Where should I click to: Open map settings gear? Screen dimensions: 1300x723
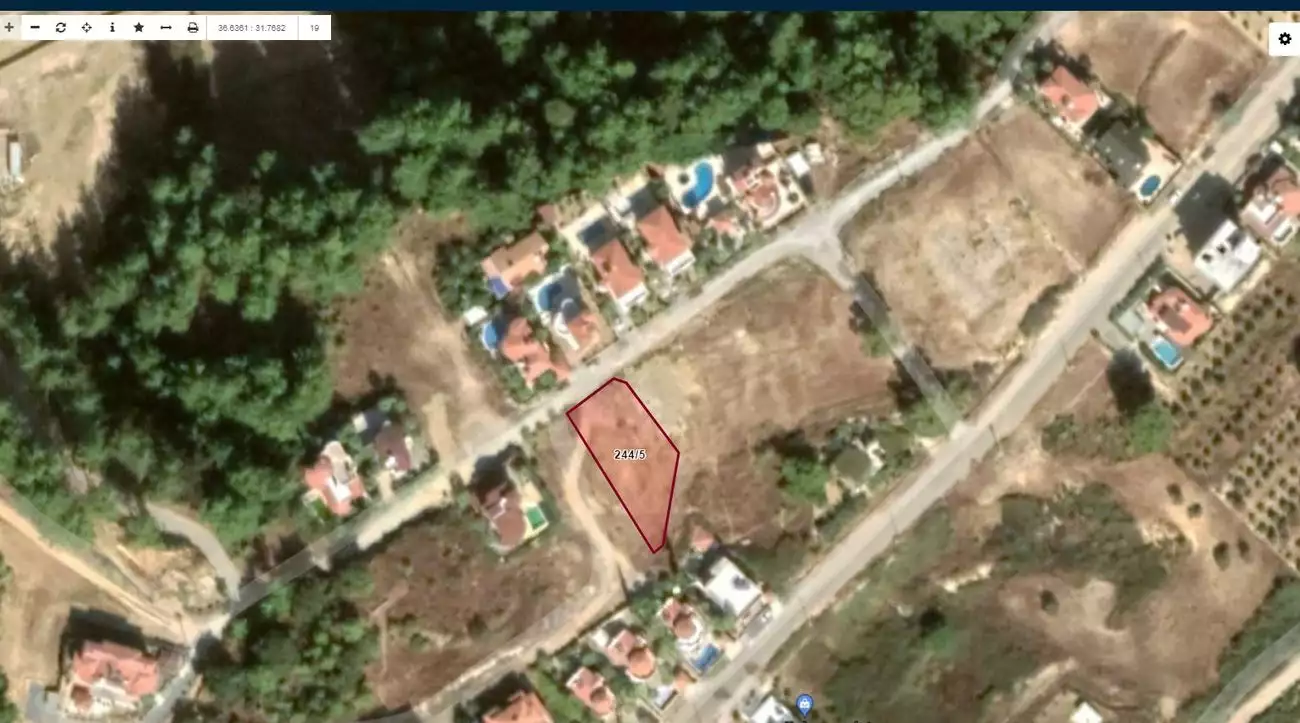(1284, 39)
